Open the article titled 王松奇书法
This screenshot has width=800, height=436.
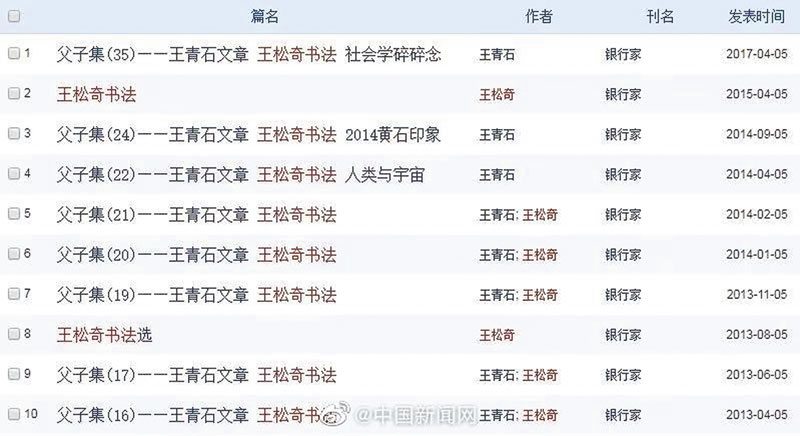[97, 93]
